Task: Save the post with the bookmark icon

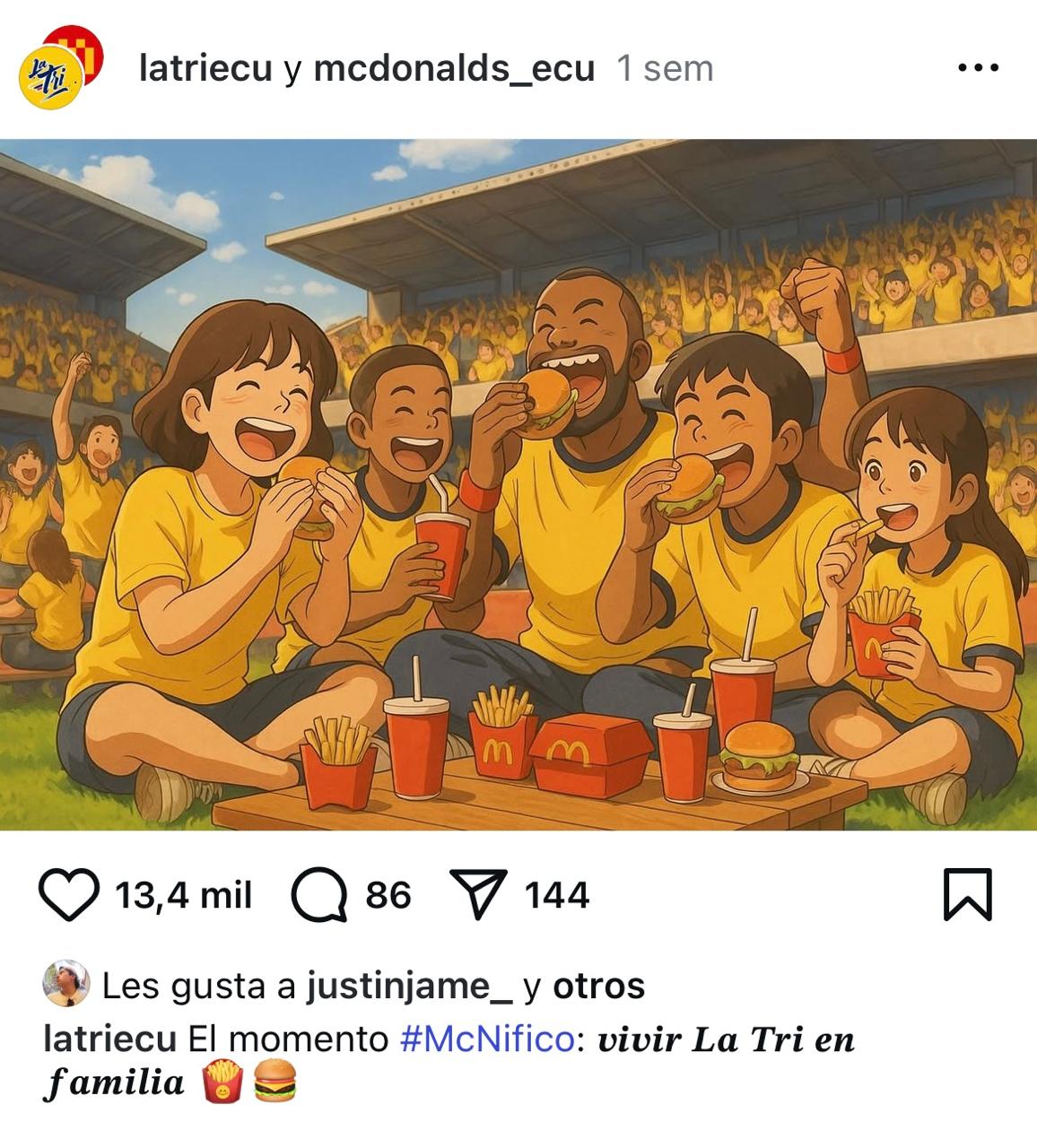Action: coord(968,894)
